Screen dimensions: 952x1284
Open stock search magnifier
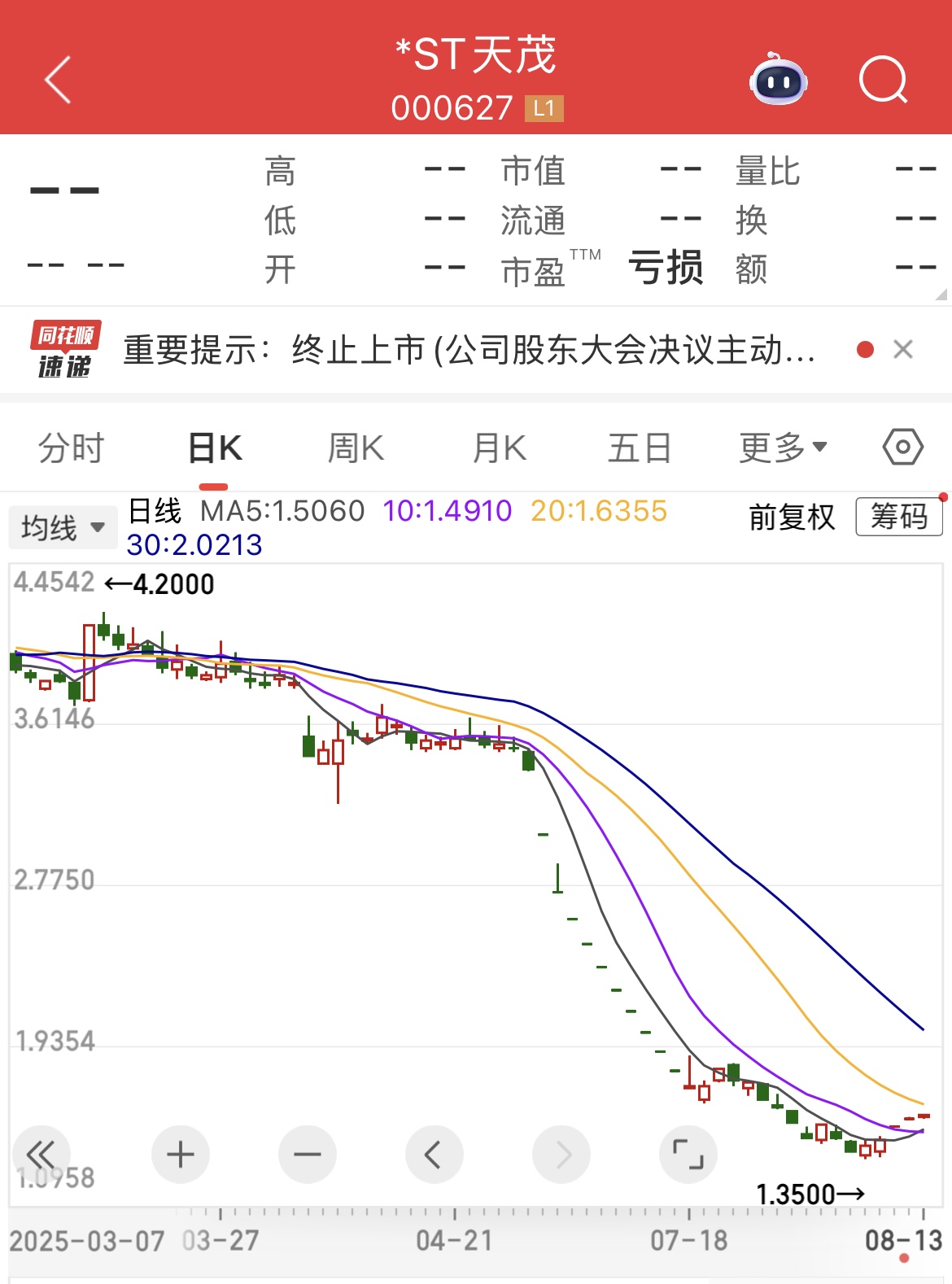pyautogui.click(x=883, y=80)
